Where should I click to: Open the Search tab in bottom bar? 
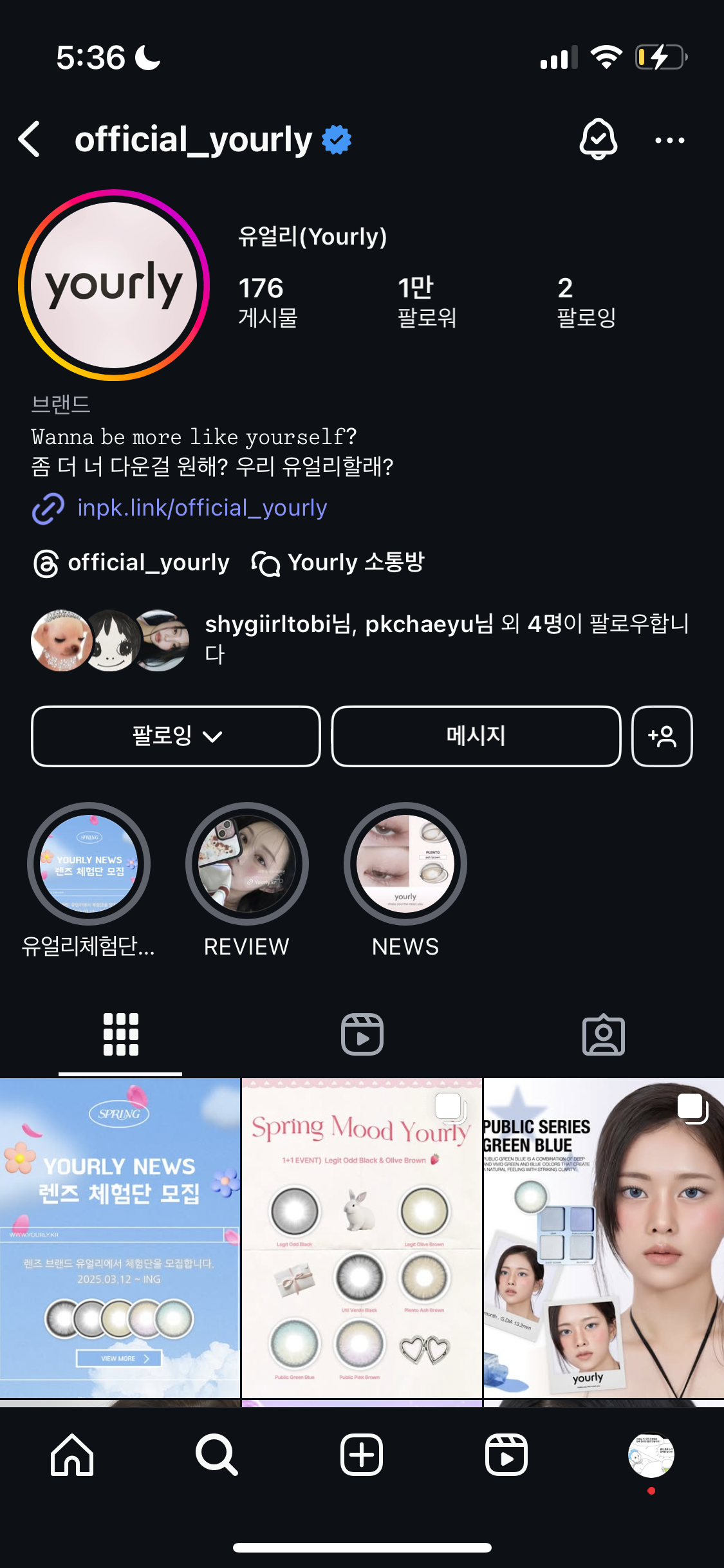(x=217, y=1455)
